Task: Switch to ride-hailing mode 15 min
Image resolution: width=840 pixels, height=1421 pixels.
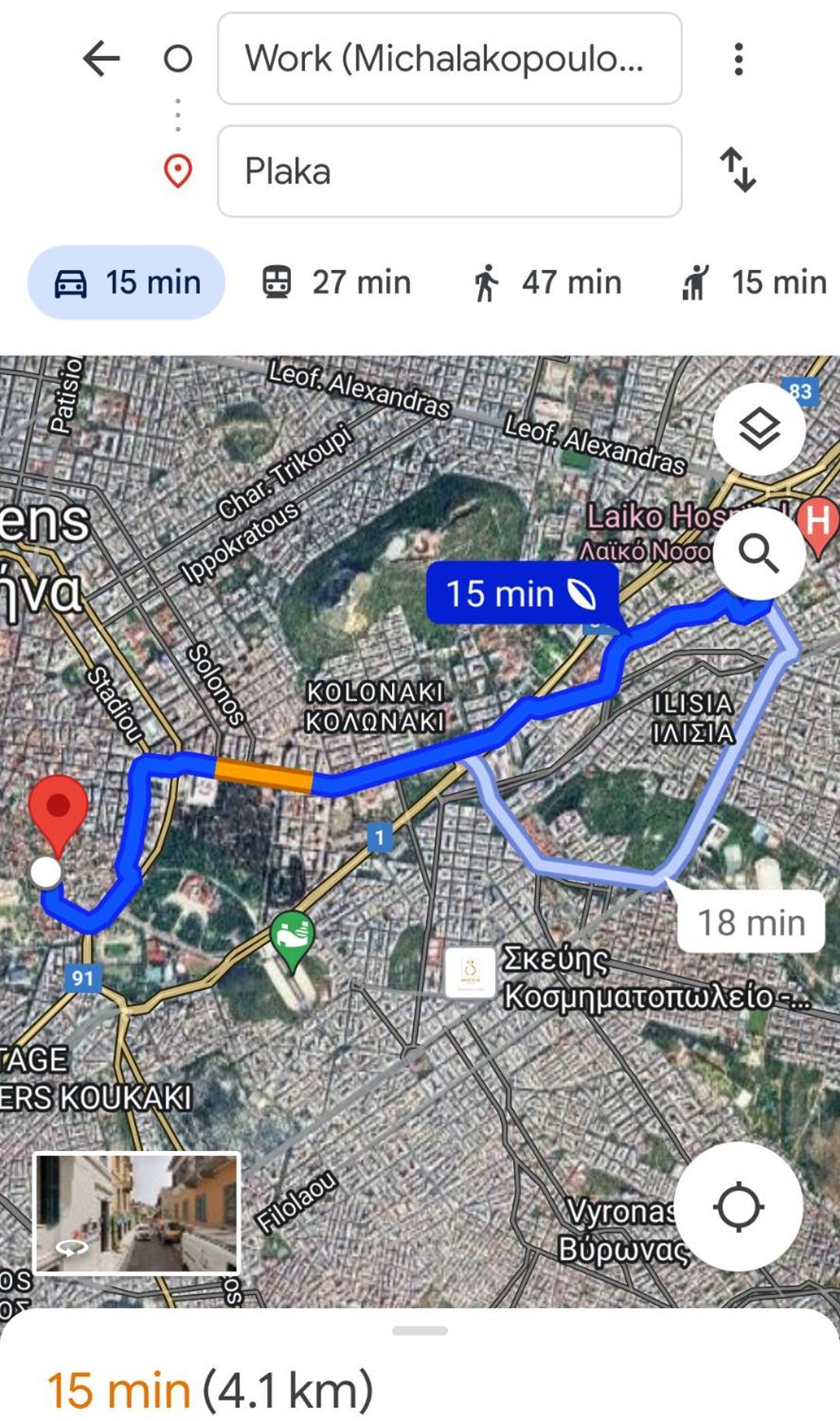Action: [753, 282]
